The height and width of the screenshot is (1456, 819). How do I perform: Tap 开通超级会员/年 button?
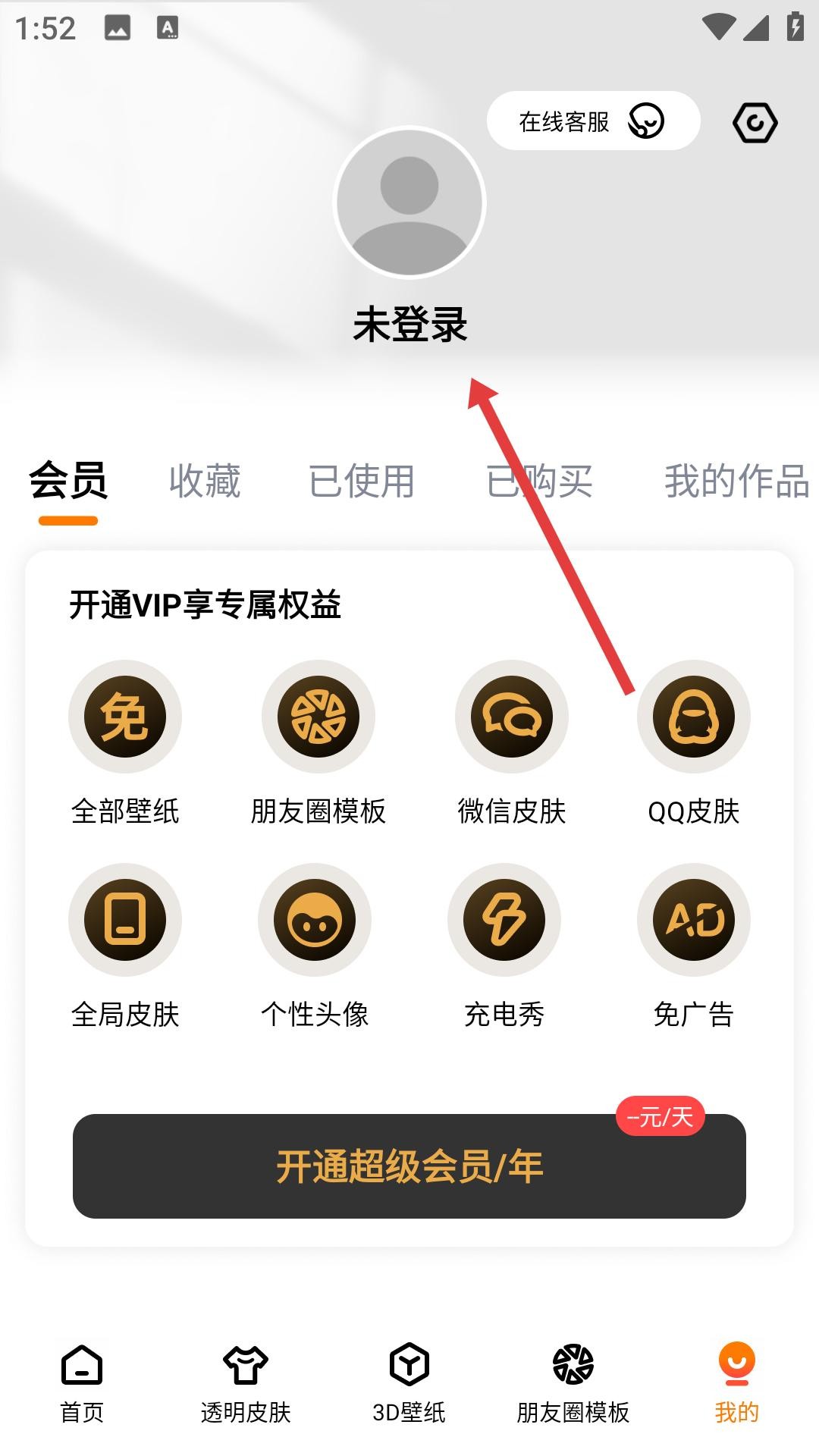point(409,1166)
